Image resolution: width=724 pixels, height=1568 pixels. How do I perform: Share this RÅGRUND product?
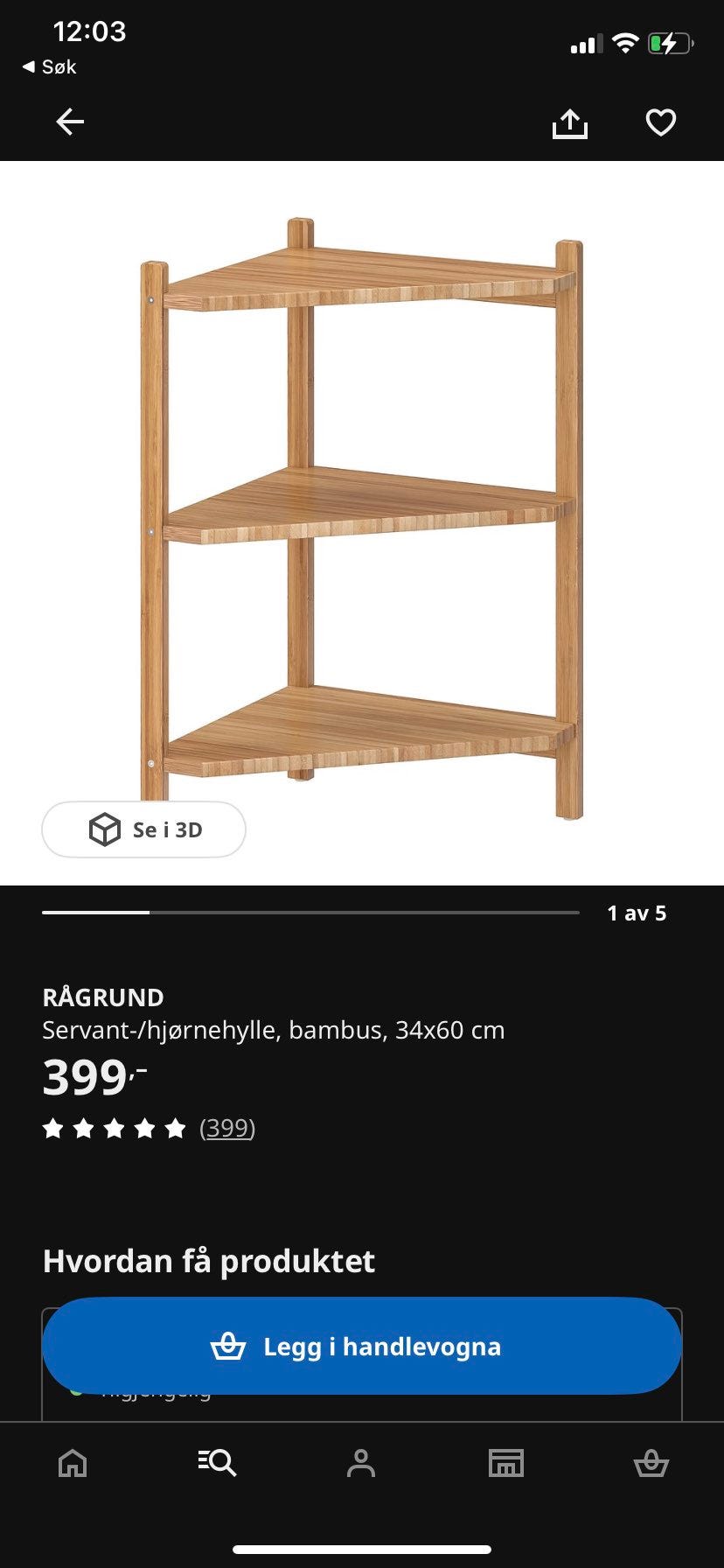point(570,123)
